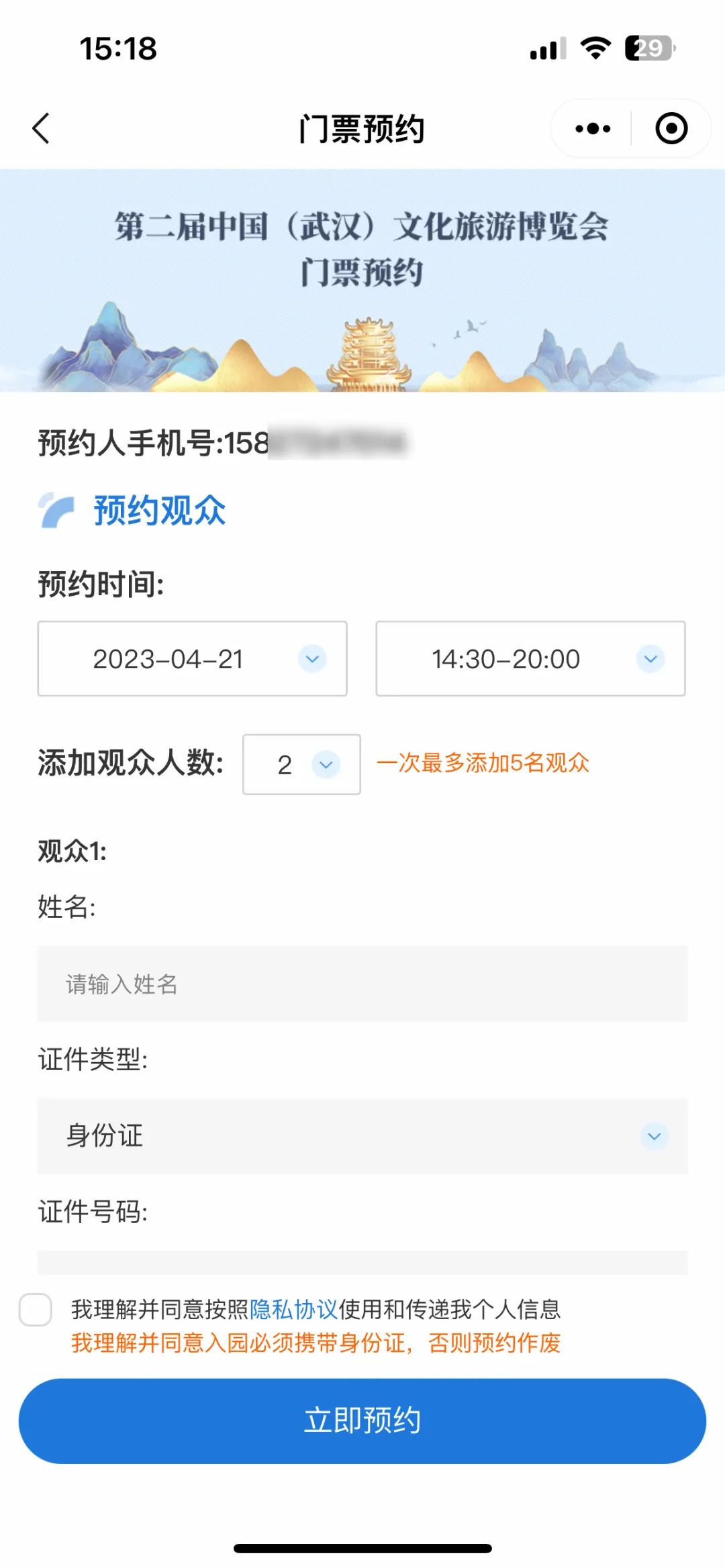725x1568 pixels.
Task: Check the privacy agreement checkbox
Action: (x=36, y=1309)
